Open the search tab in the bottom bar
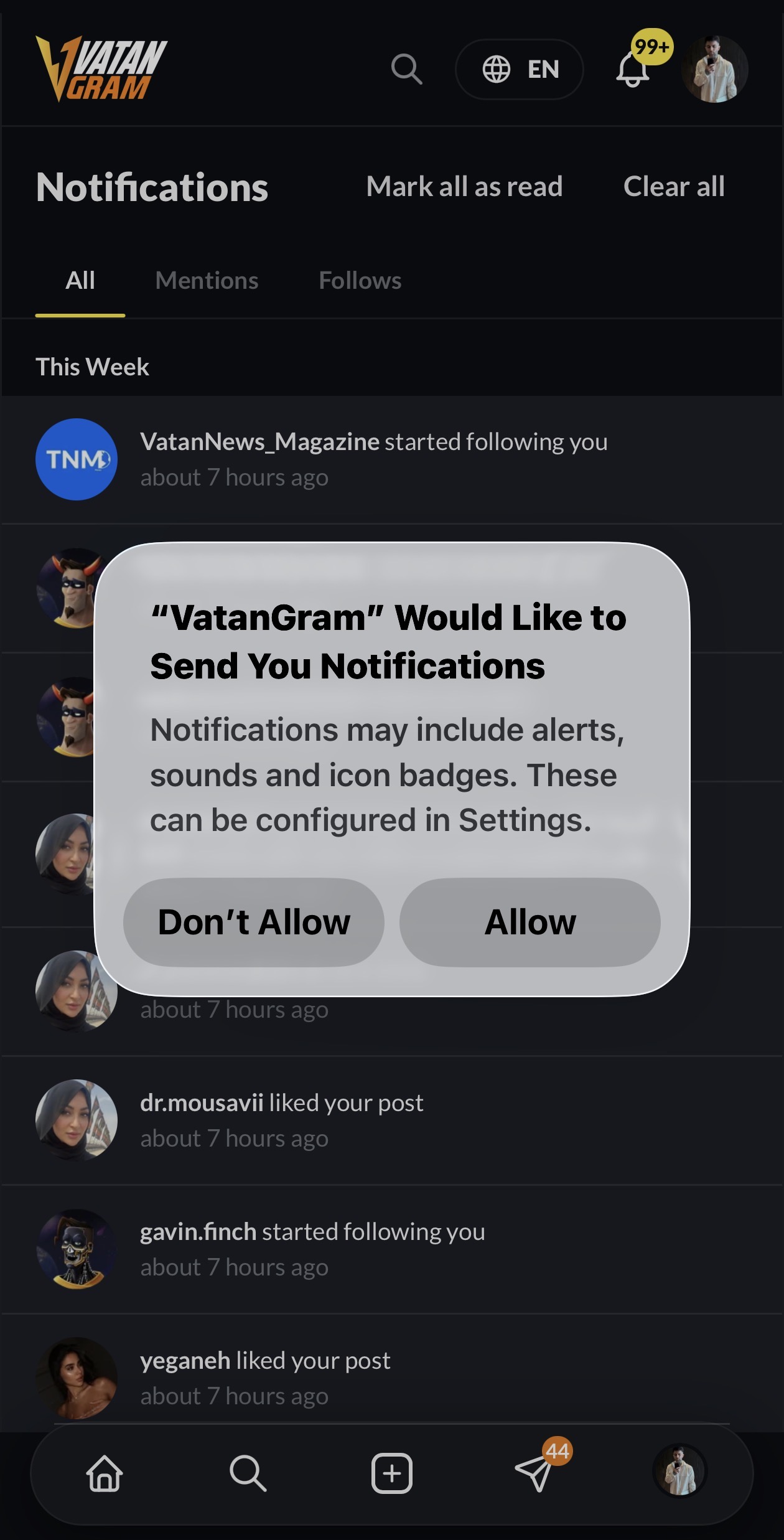Screen dimensions: 784x1540 pyautogui.click(x=248, y=1473)
